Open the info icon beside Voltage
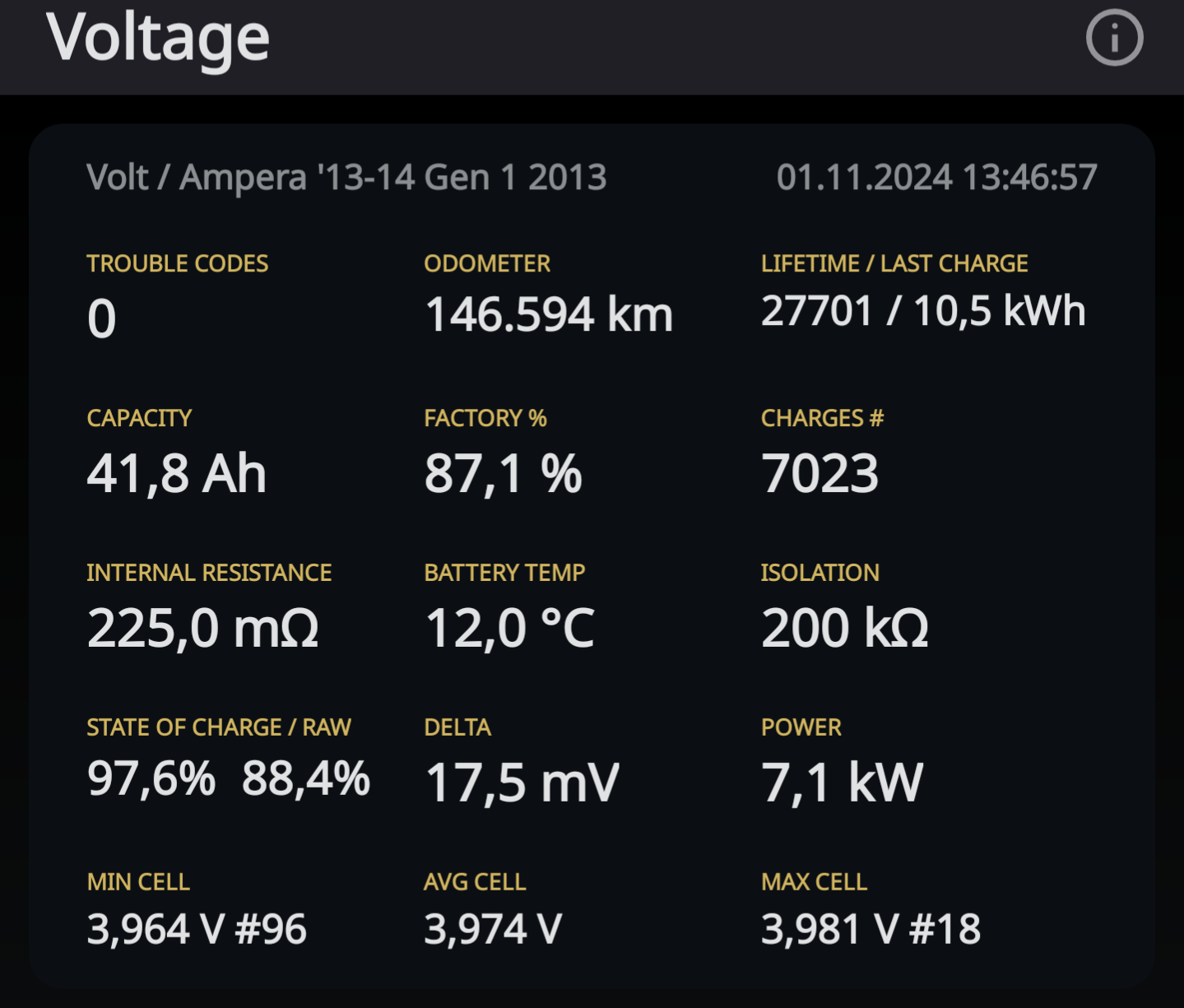1184x1008 pixels. pos(1114,38)
